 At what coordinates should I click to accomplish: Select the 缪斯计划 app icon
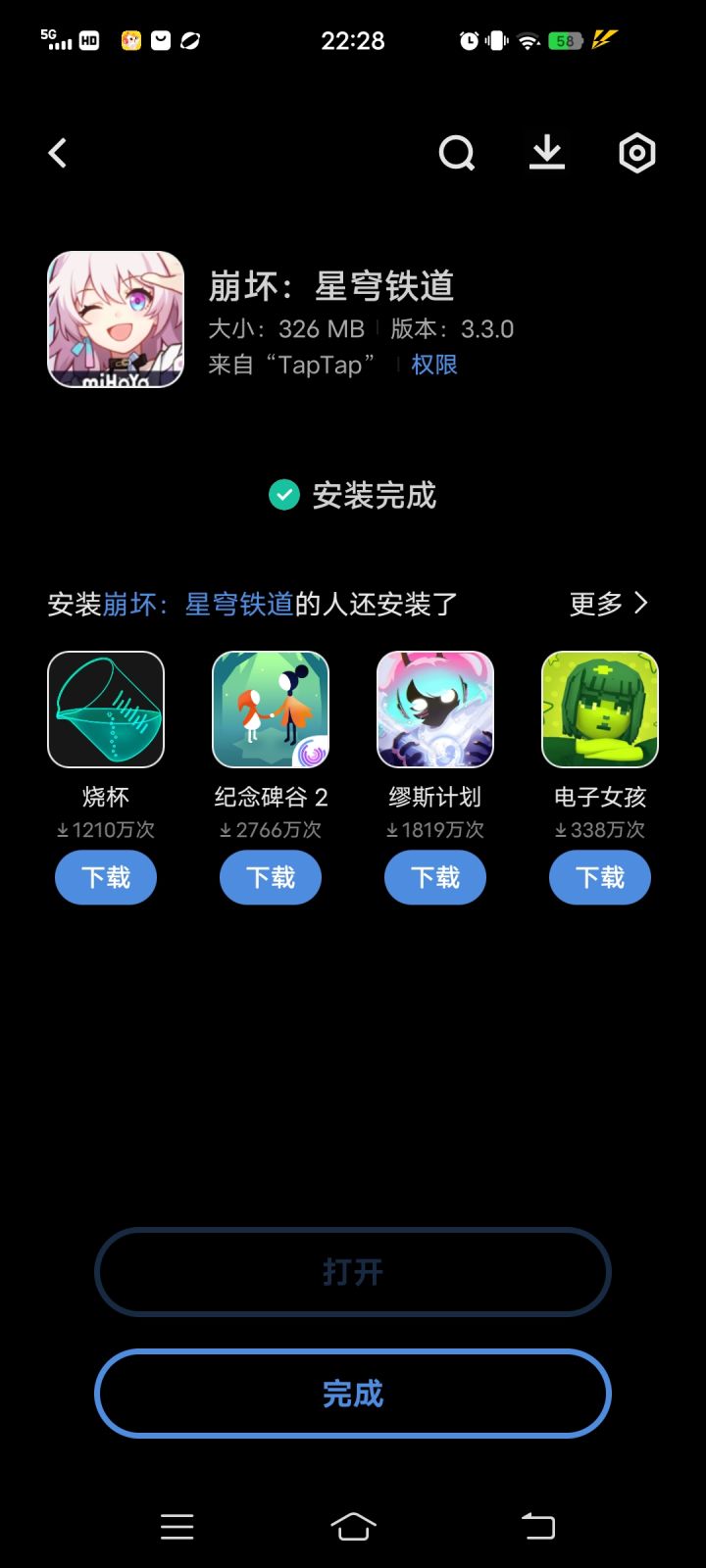(434, 710)
